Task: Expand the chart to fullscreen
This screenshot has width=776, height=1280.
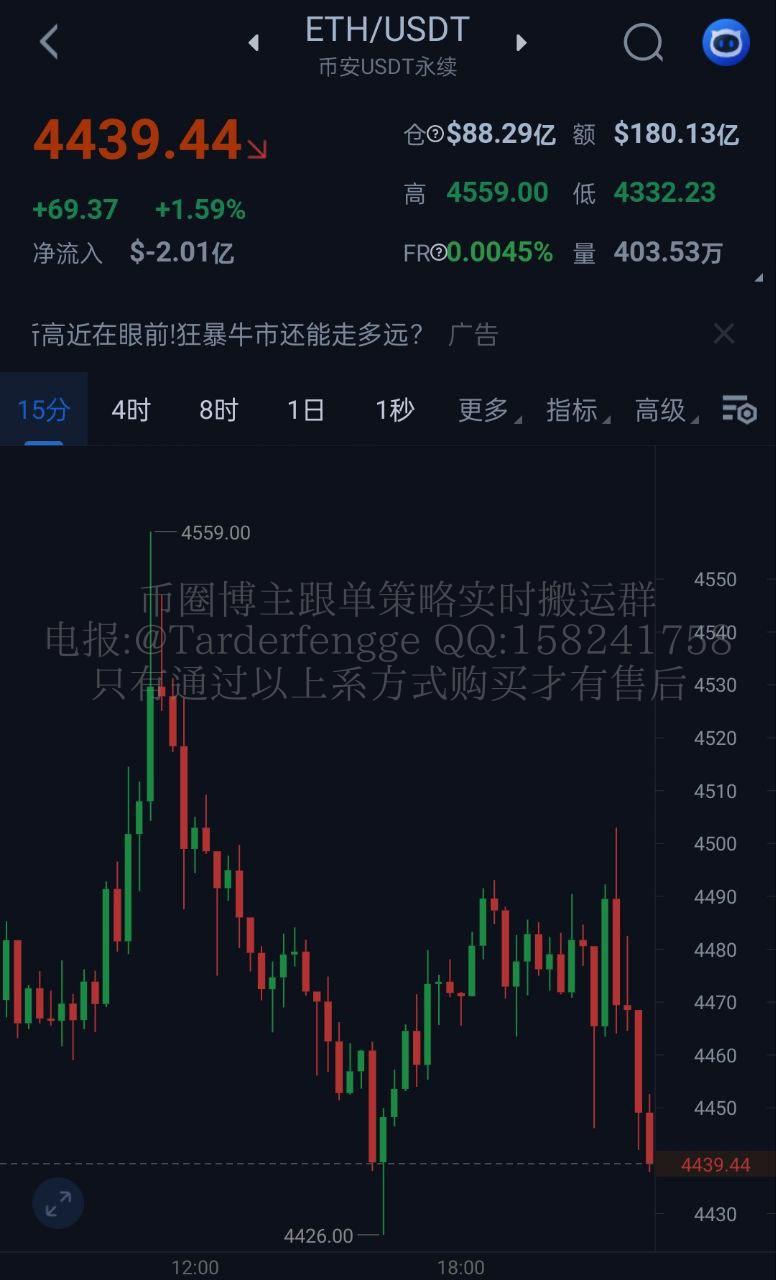Action: pos(58,1203)
